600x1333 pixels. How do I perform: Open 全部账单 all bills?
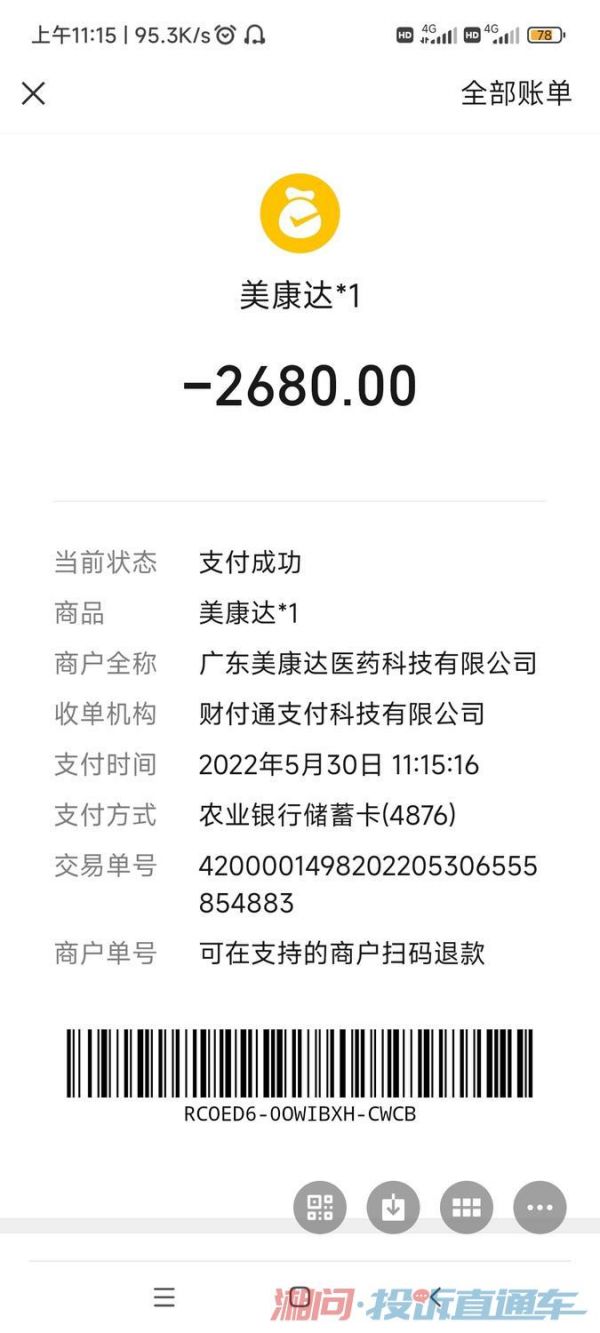[x=516, y=93]
